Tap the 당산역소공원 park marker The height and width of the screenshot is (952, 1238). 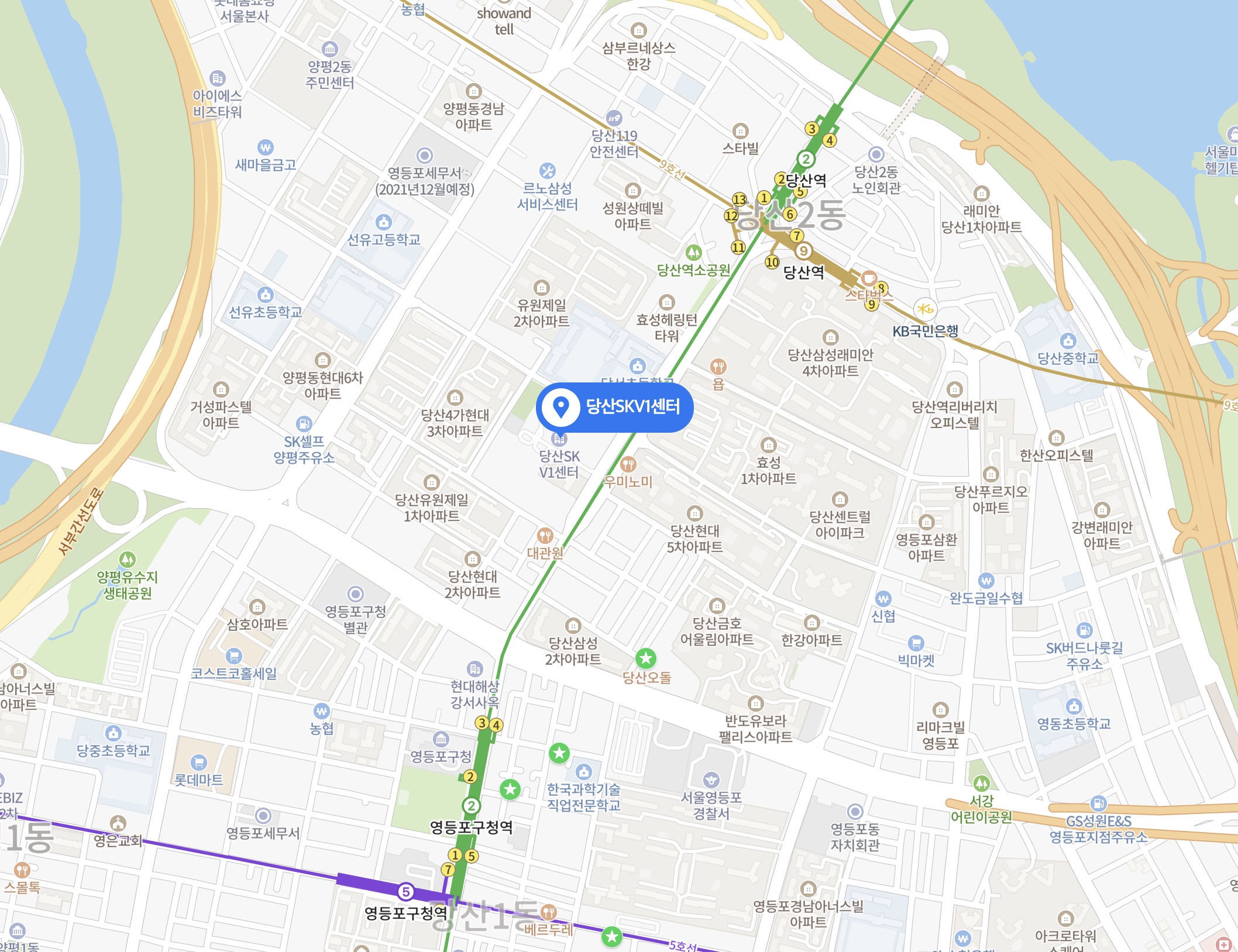693,253
